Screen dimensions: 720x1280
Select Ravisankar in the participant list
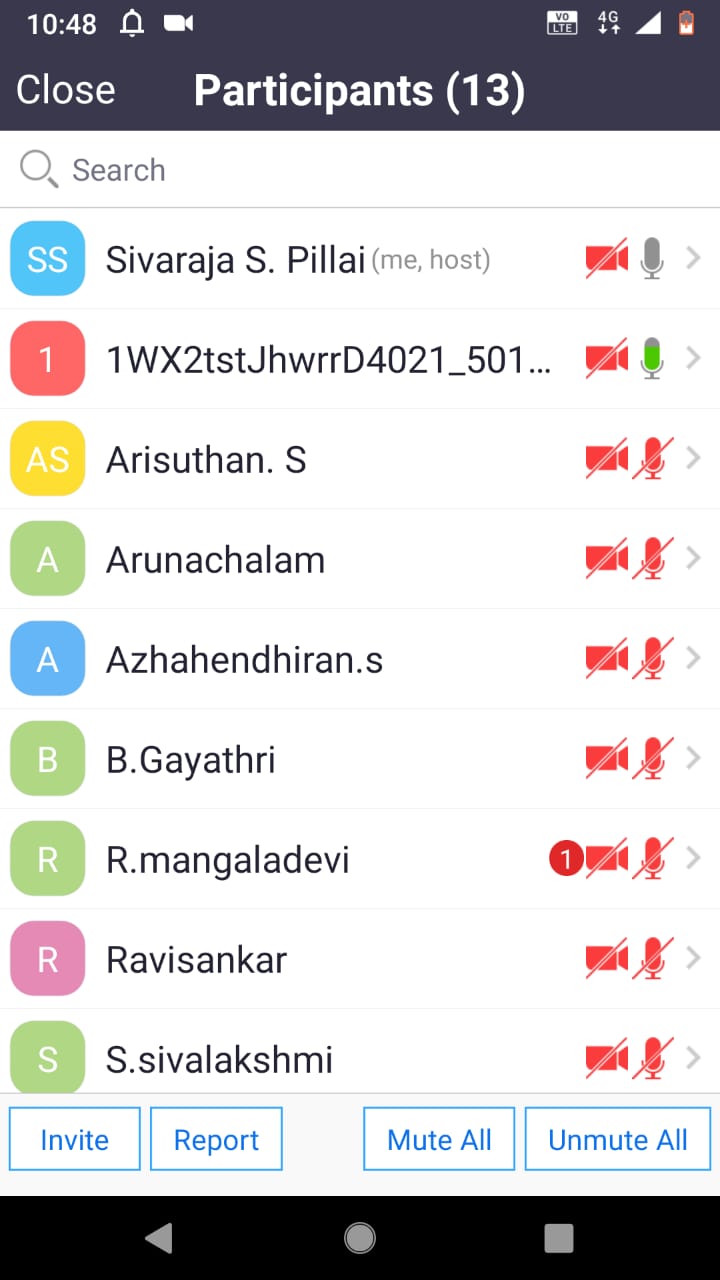[360, 959]
